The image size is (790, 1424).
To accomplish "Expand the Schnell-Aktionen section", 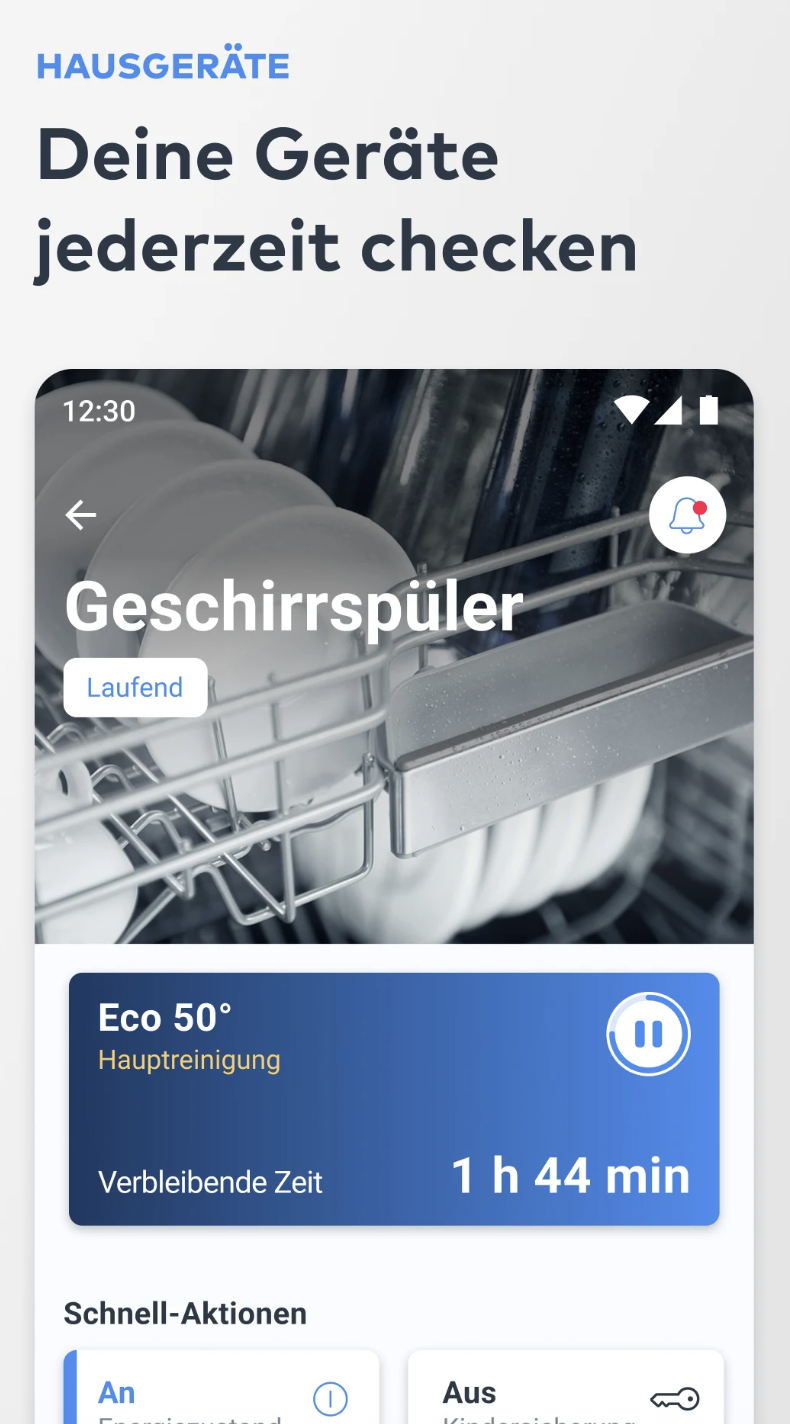I will [x=185, y=1313].
